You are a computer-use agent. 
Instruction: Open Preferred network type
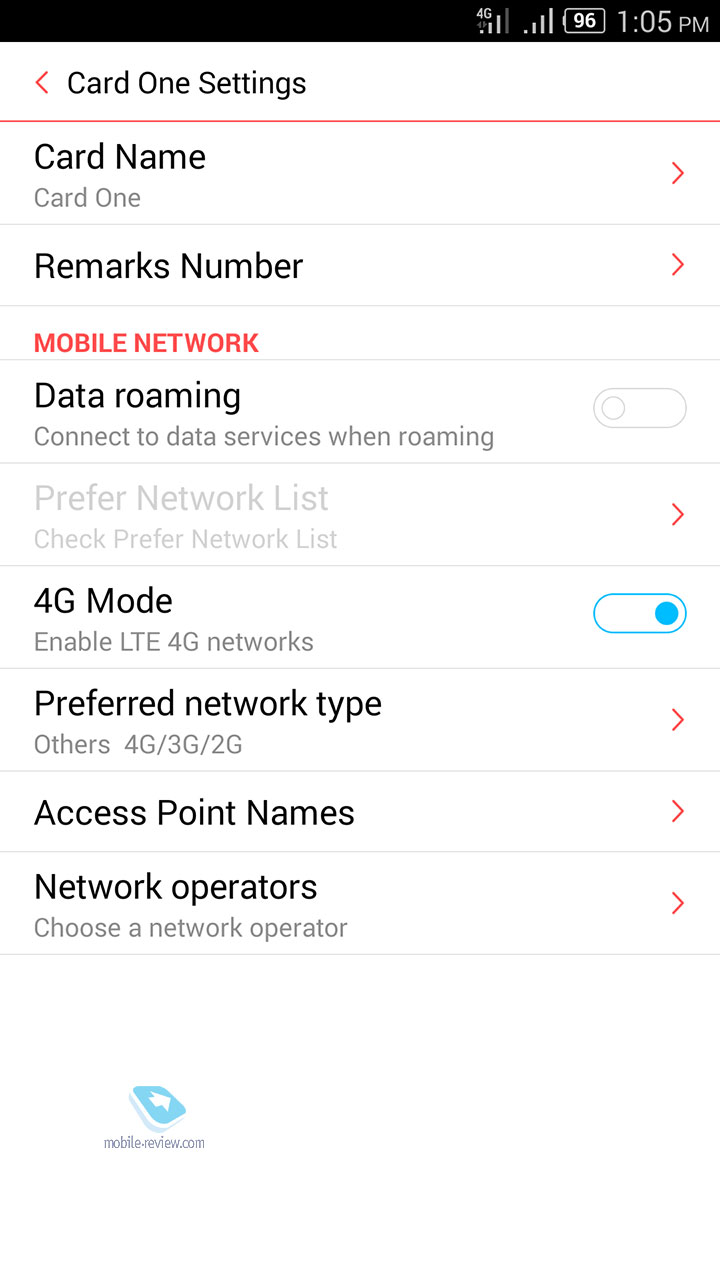click(x=359, y=720)
